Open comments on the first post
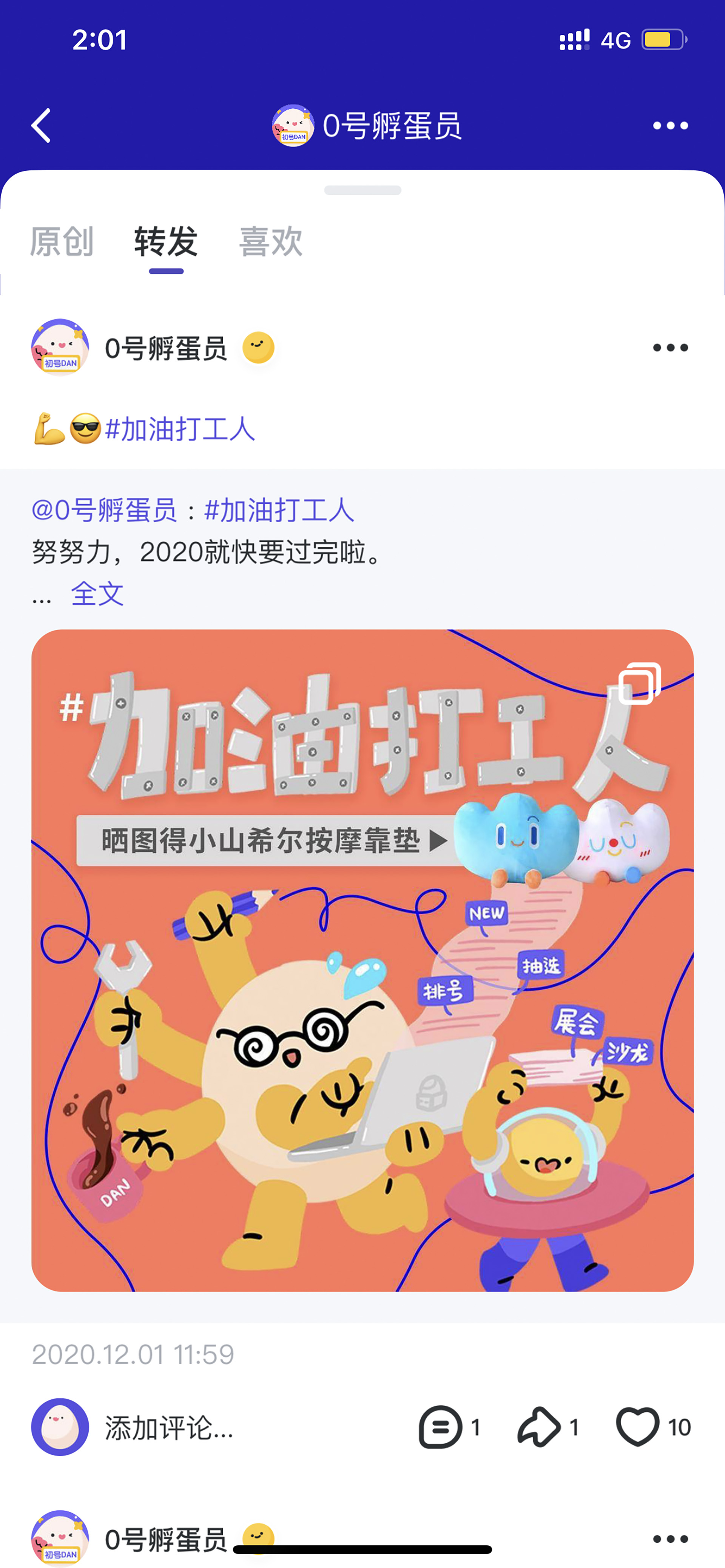Viewport: 725px width, 1568px height. 450,1427
